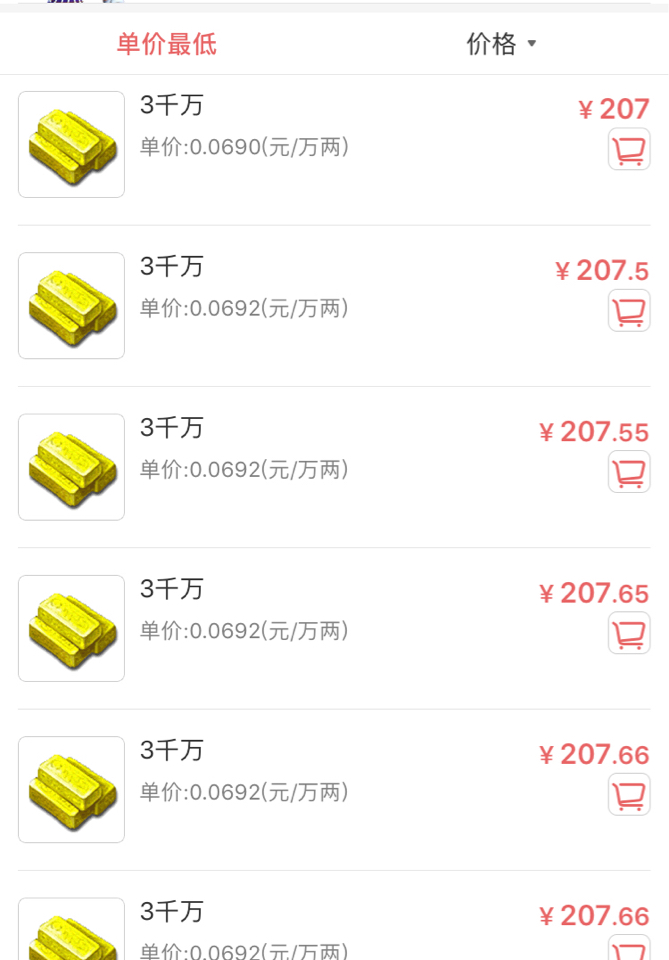Add the ¥207 gold listing to cart
Screen dimensions: 669x960
click(629, 150)
